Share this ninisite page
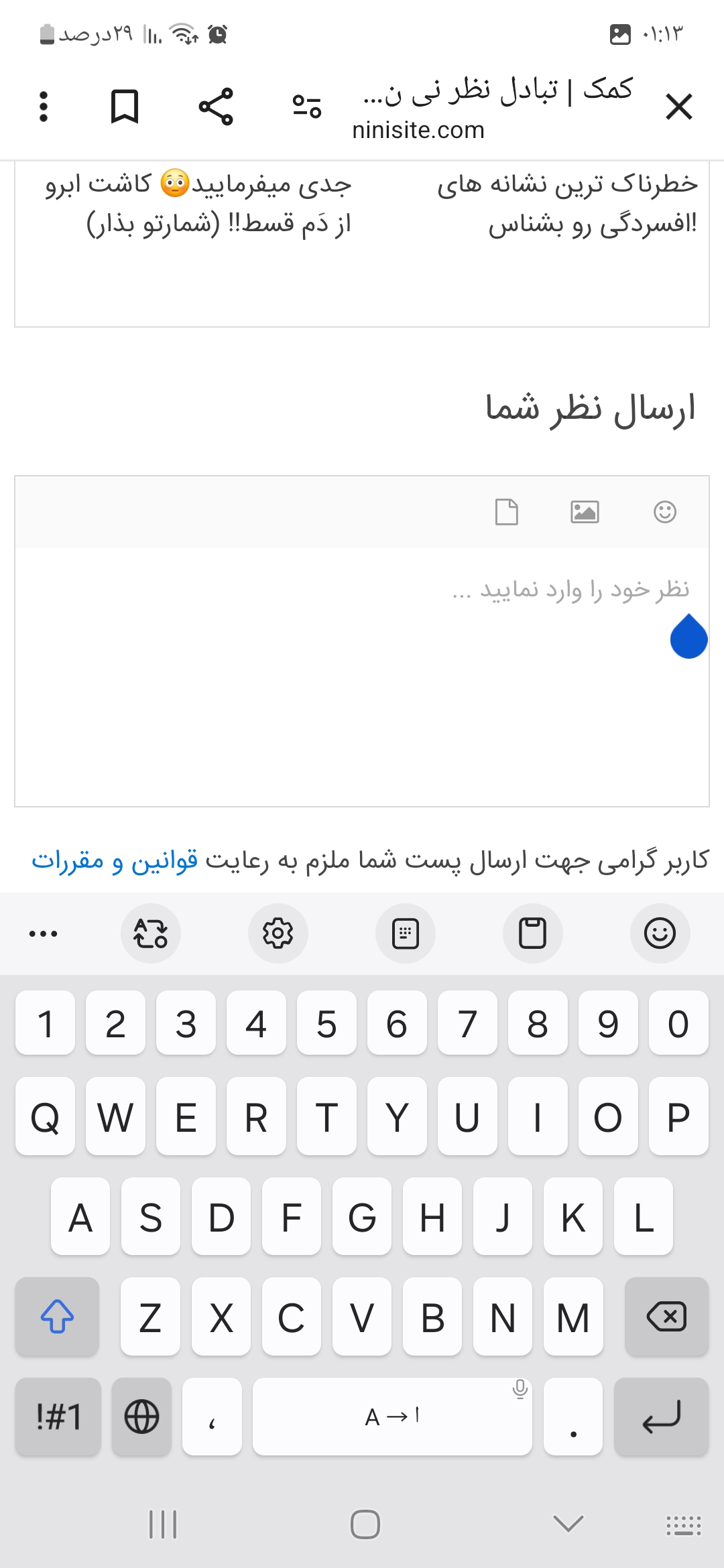Image resolution: width=724 pixels, height=1568 pixels. (216, 107)
